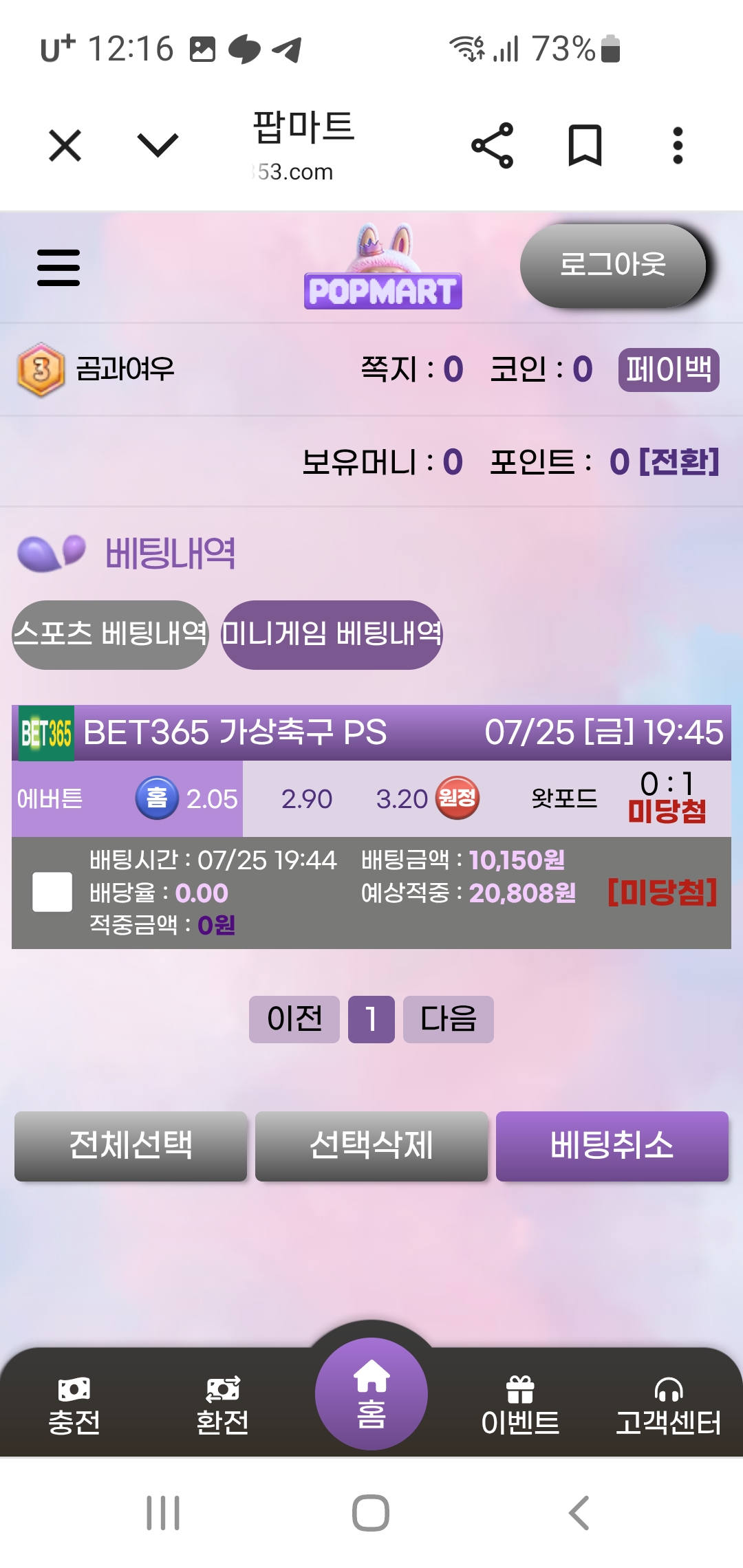
Task: Go to previous page with 이전
Action: pyautogui.click(x=294, y=1019)
